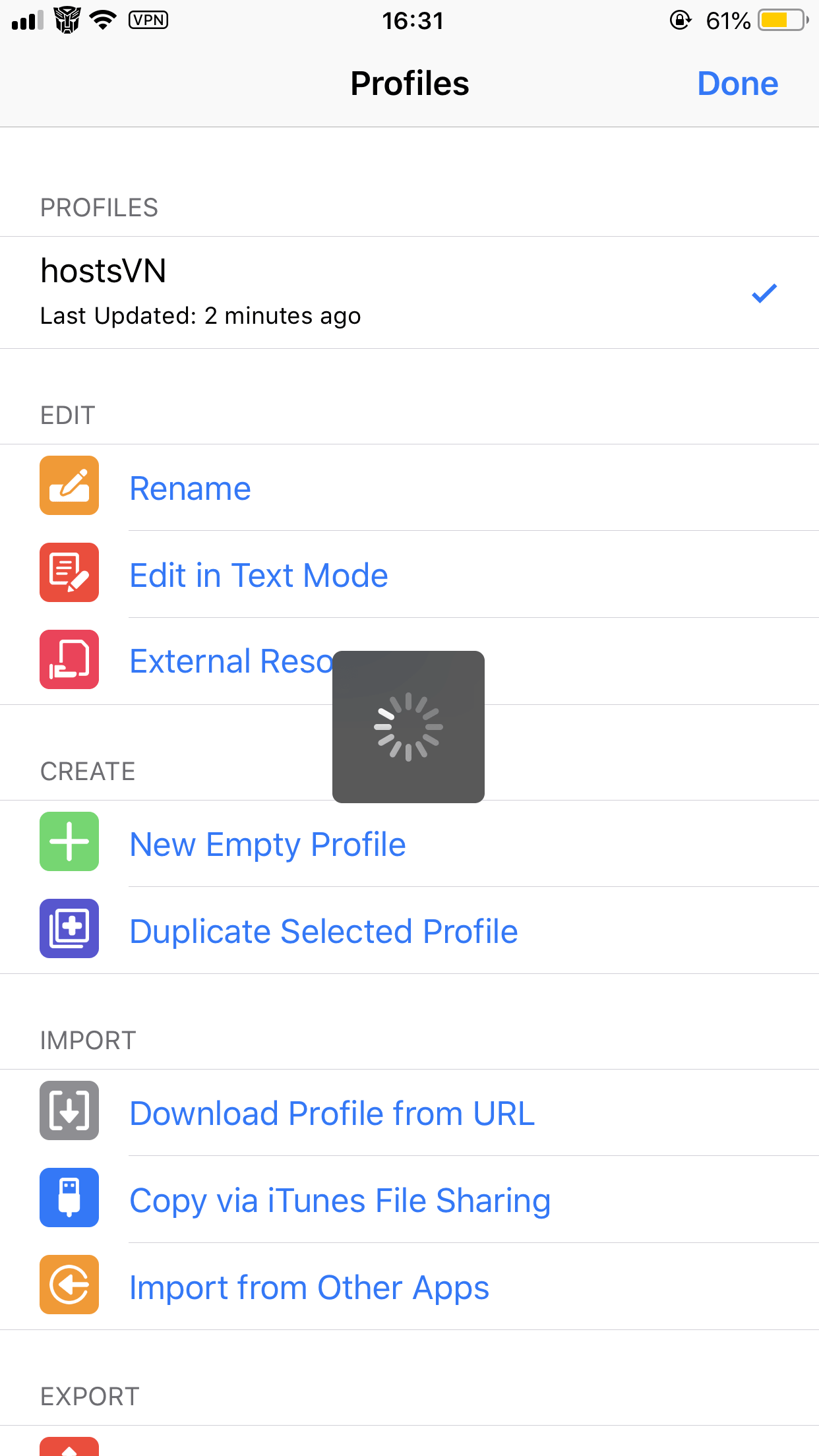Duplicate Selected Profile
819x1456 pixels.
point(409,931)
